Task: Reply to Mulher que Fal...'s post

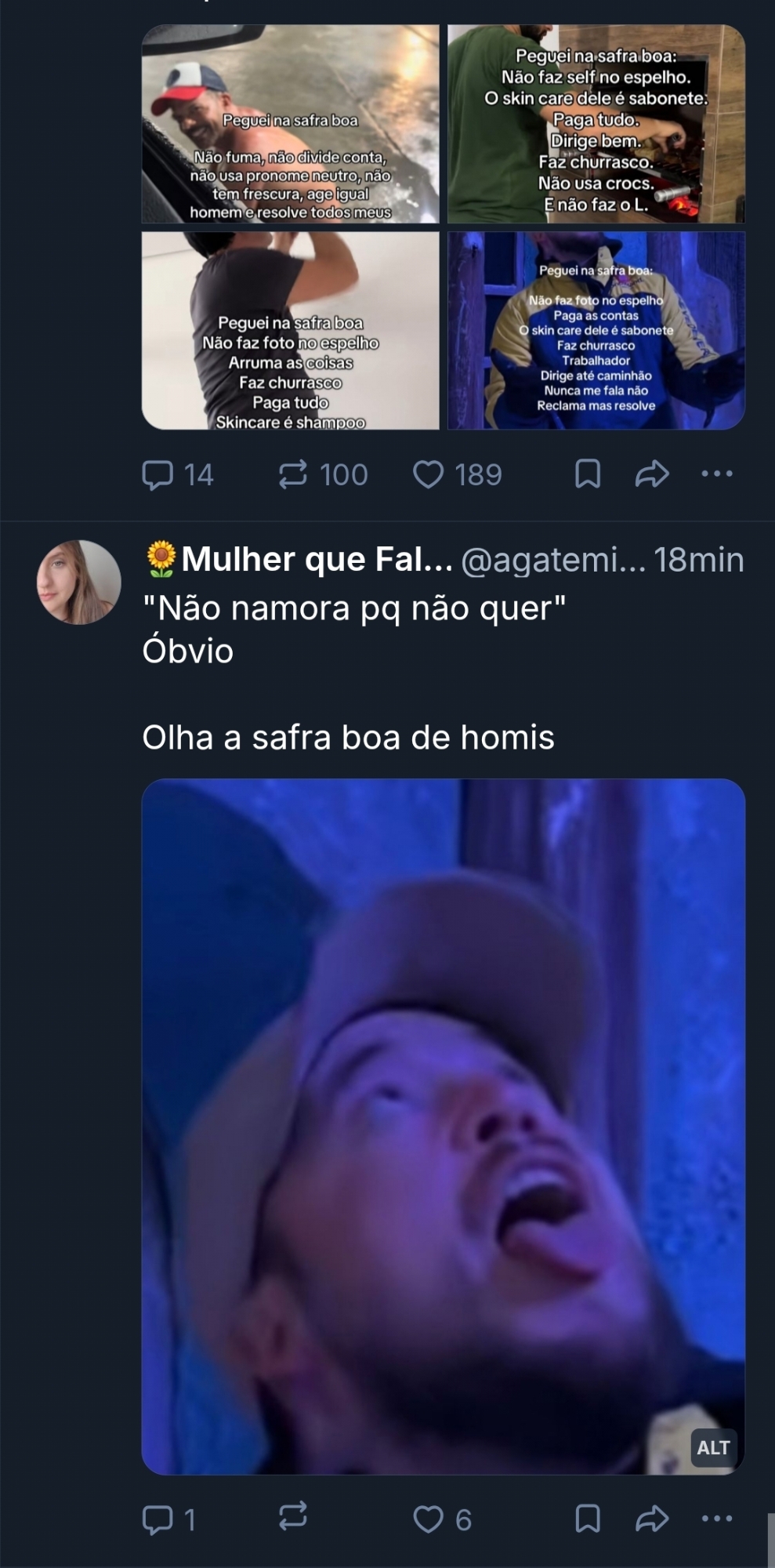Action: pos(158,1519)
